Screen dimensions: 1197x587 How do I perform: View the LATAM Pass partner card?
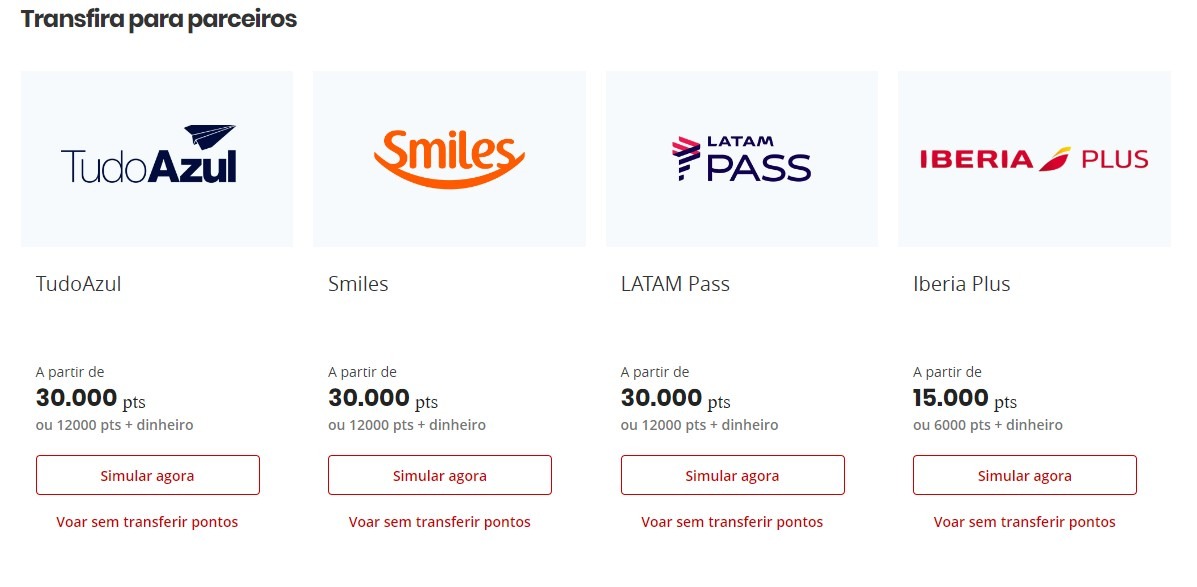click(x=741, y=160)
